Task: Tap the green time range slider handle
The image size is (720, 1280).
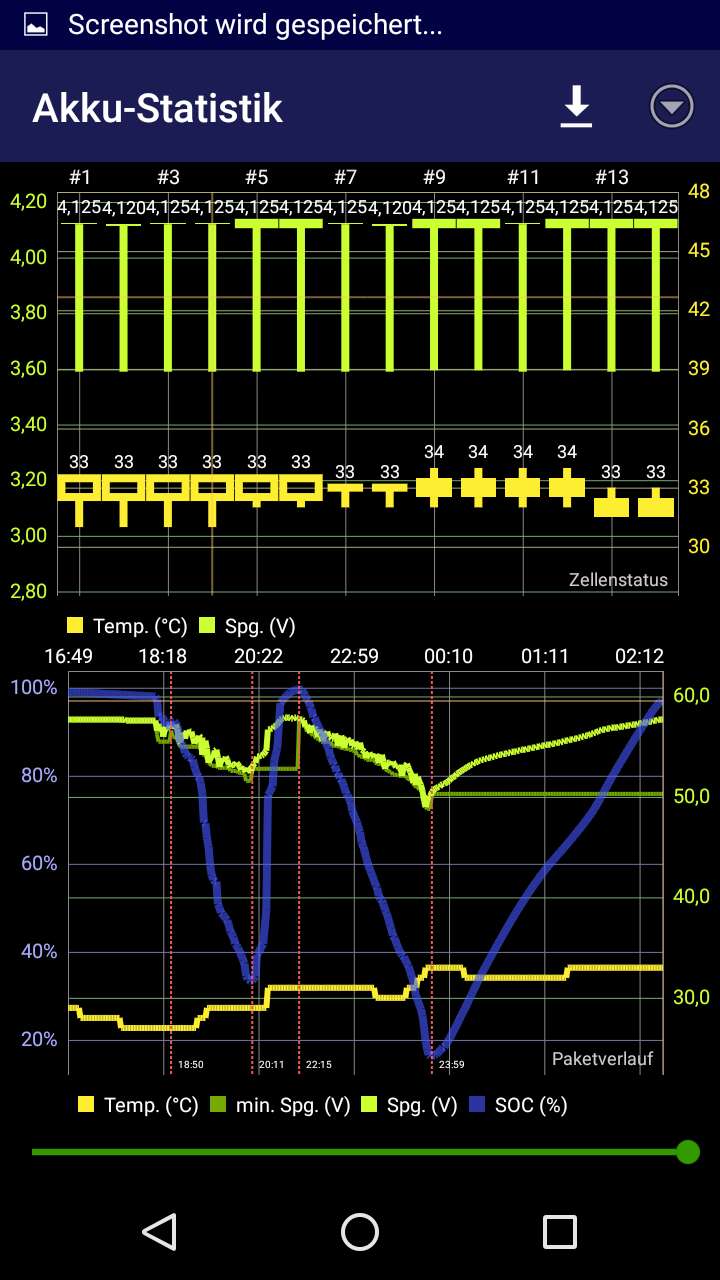Action: pyautogui.click(x=687, y=1152)
